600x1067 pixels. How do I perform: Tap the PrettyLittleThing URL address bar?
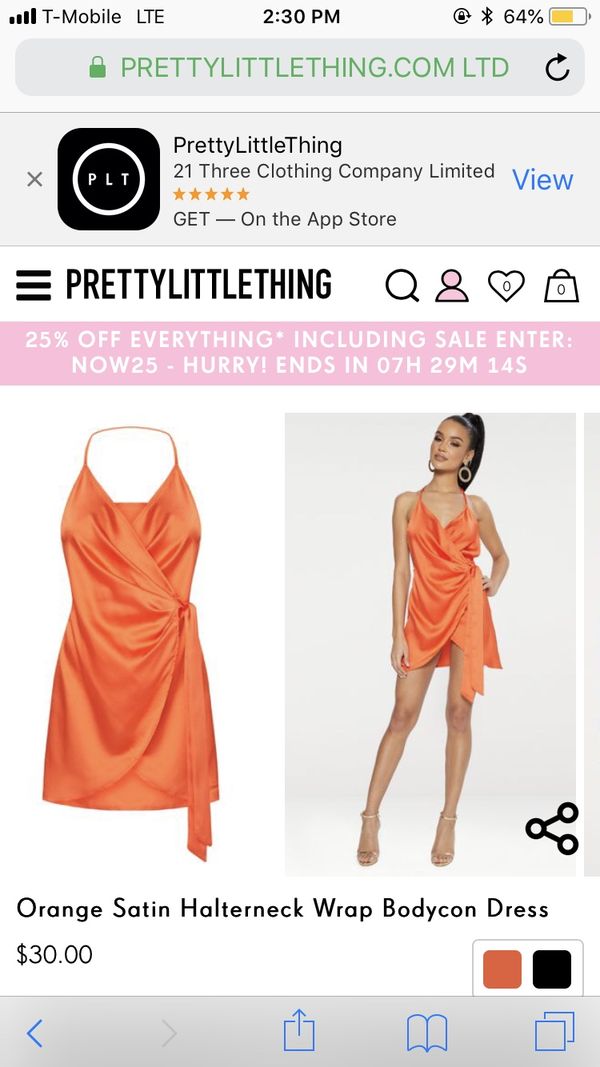[299, 67]
